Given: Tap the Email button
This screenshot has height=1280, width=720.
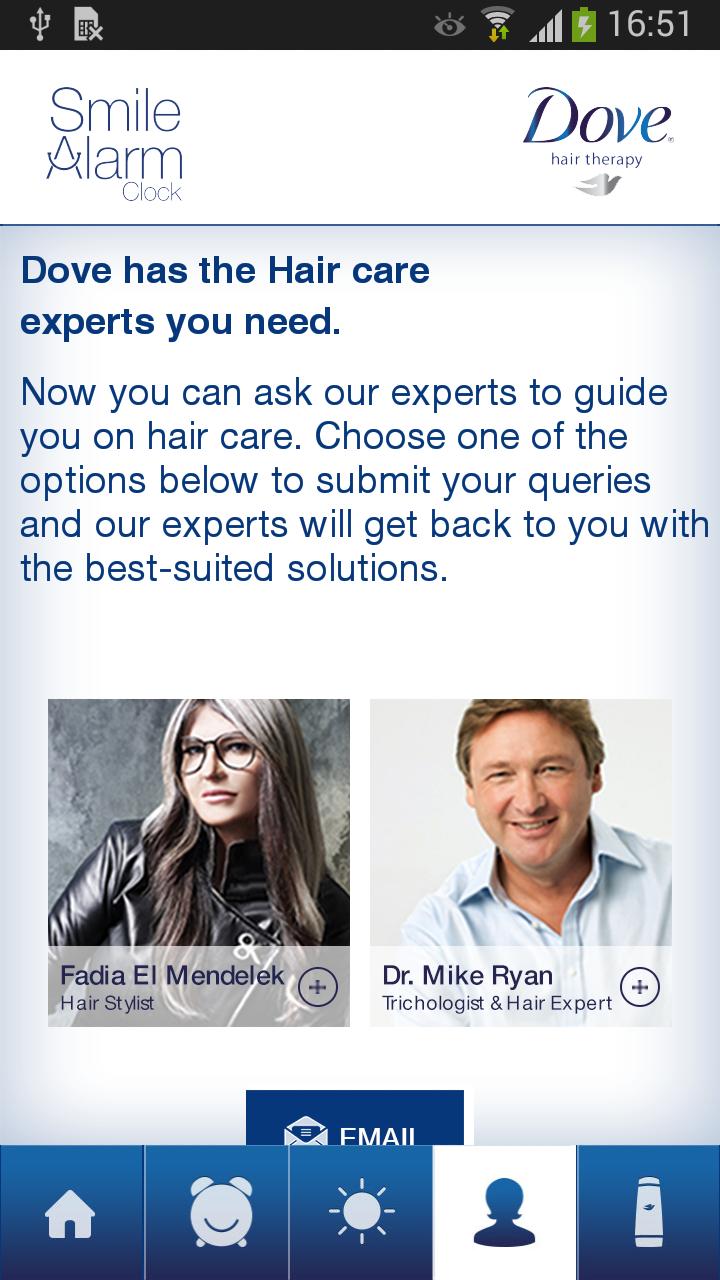Looking at the screenshot, I should pos(355,1125).
